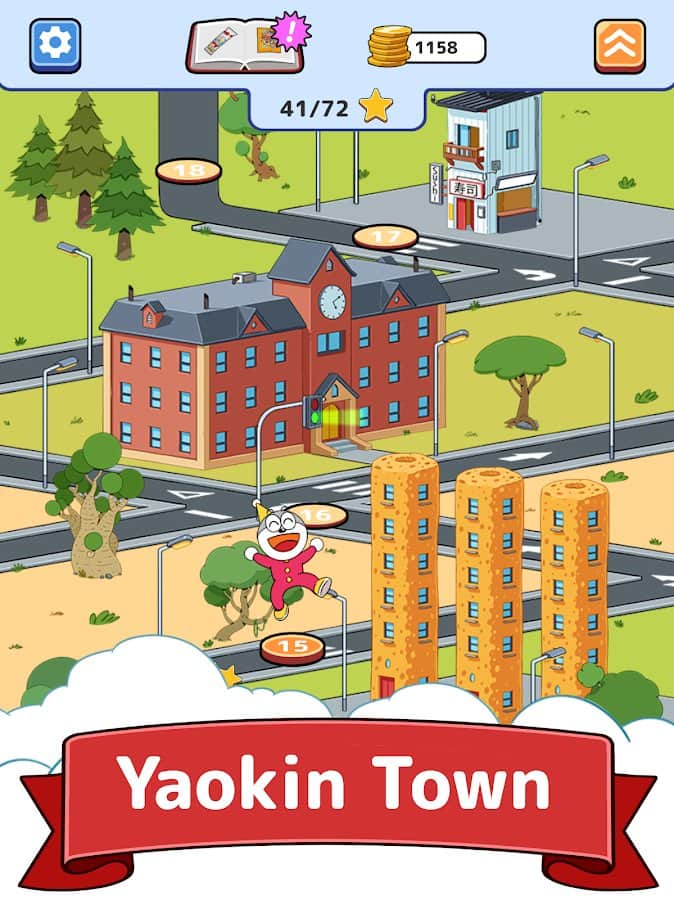The height and width of the screenshot is (900, 674).
Task: Open the collection book with new alert
Action: 244,47
